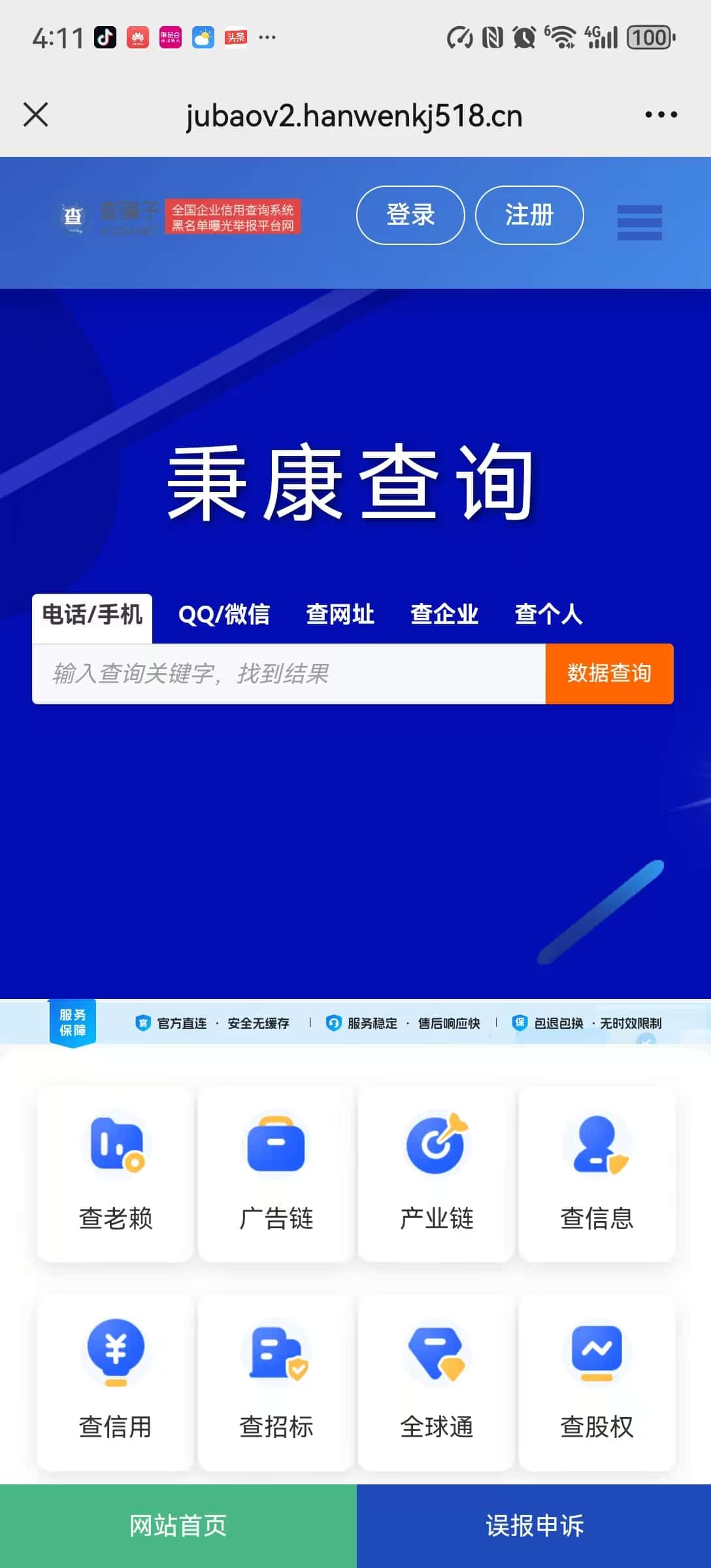Switch to the 查个人 tab

coord(548,615)
